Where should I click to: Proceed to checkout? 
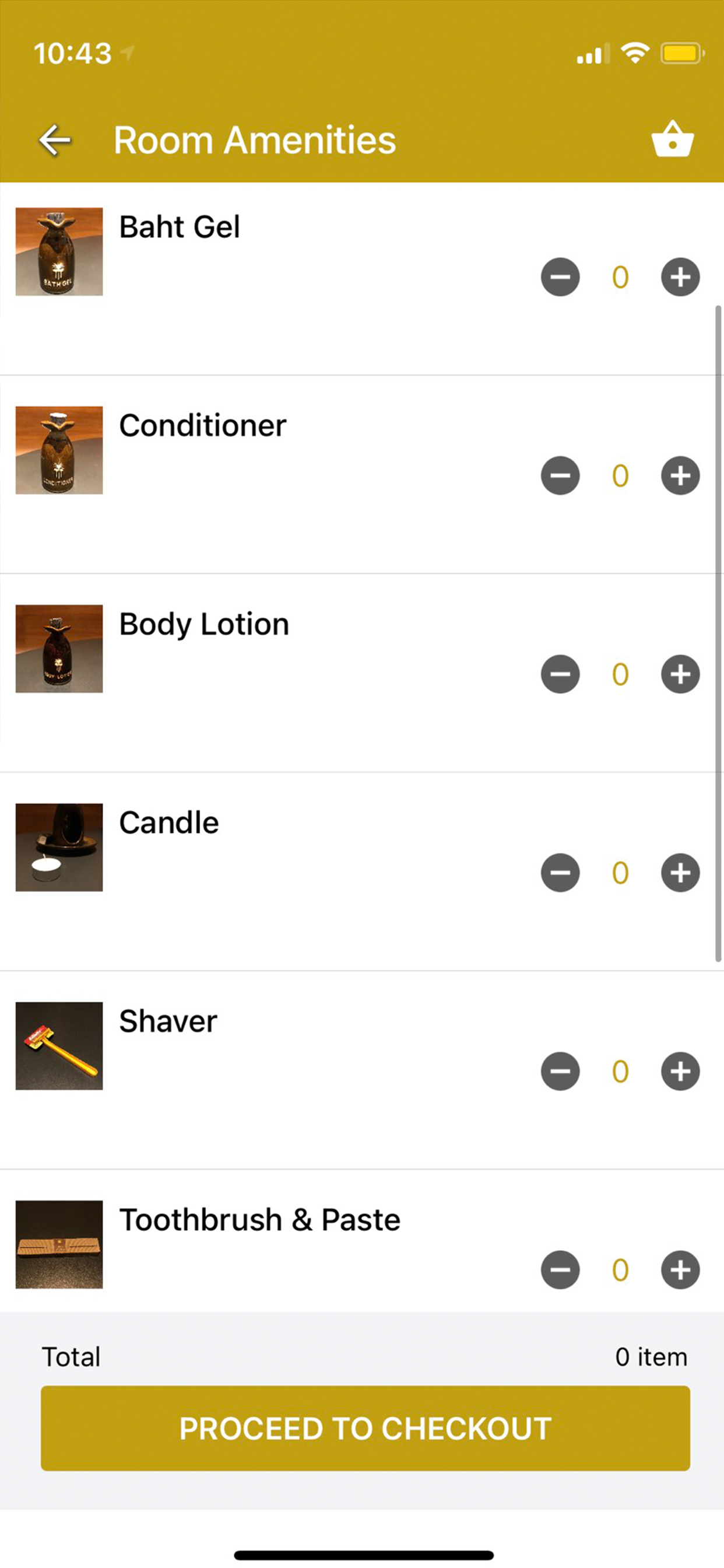[365, 1428]
